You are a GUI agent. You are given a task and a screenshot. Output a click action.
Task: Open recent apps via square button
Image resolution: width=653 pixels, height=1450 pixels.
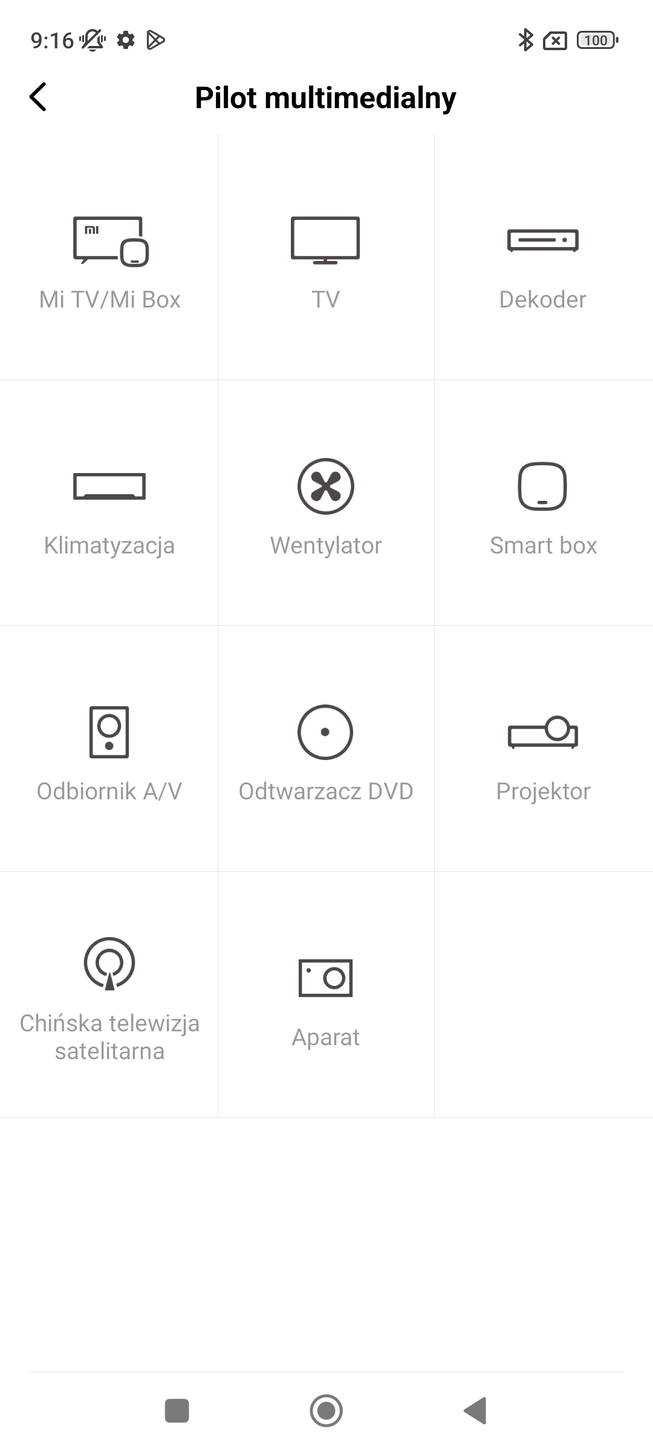(177, 1411)
